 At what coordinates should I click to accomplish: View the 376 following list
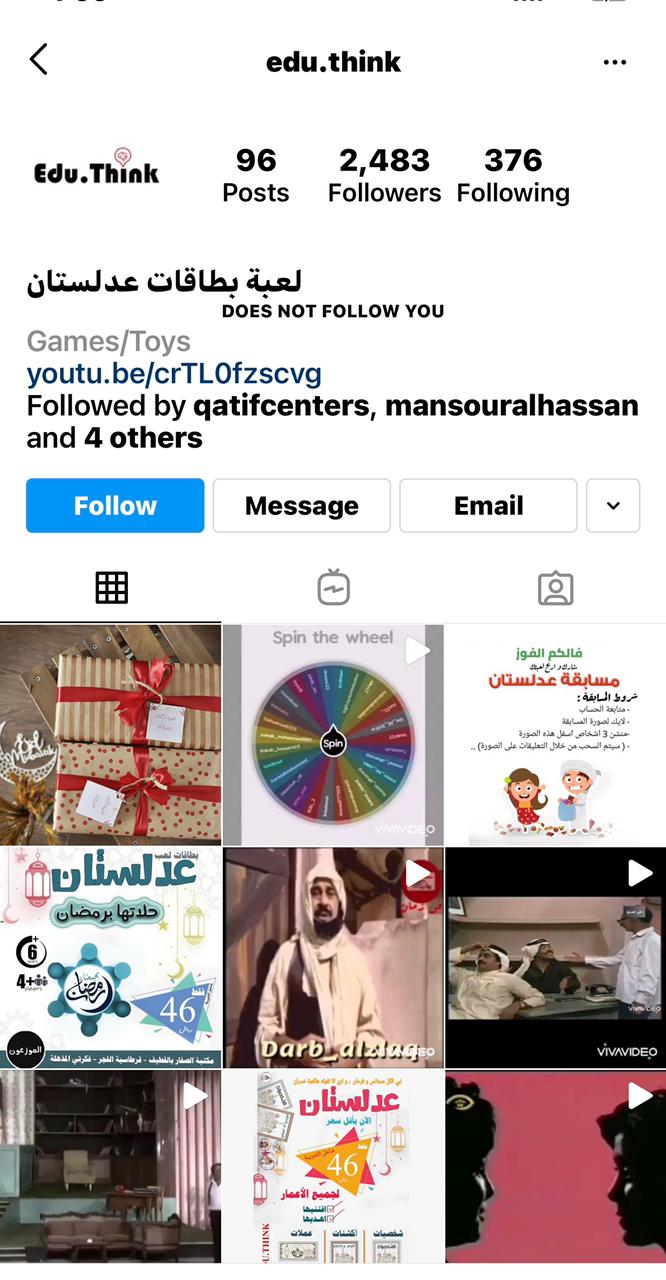pyautogui.click(x=513, y=175)
